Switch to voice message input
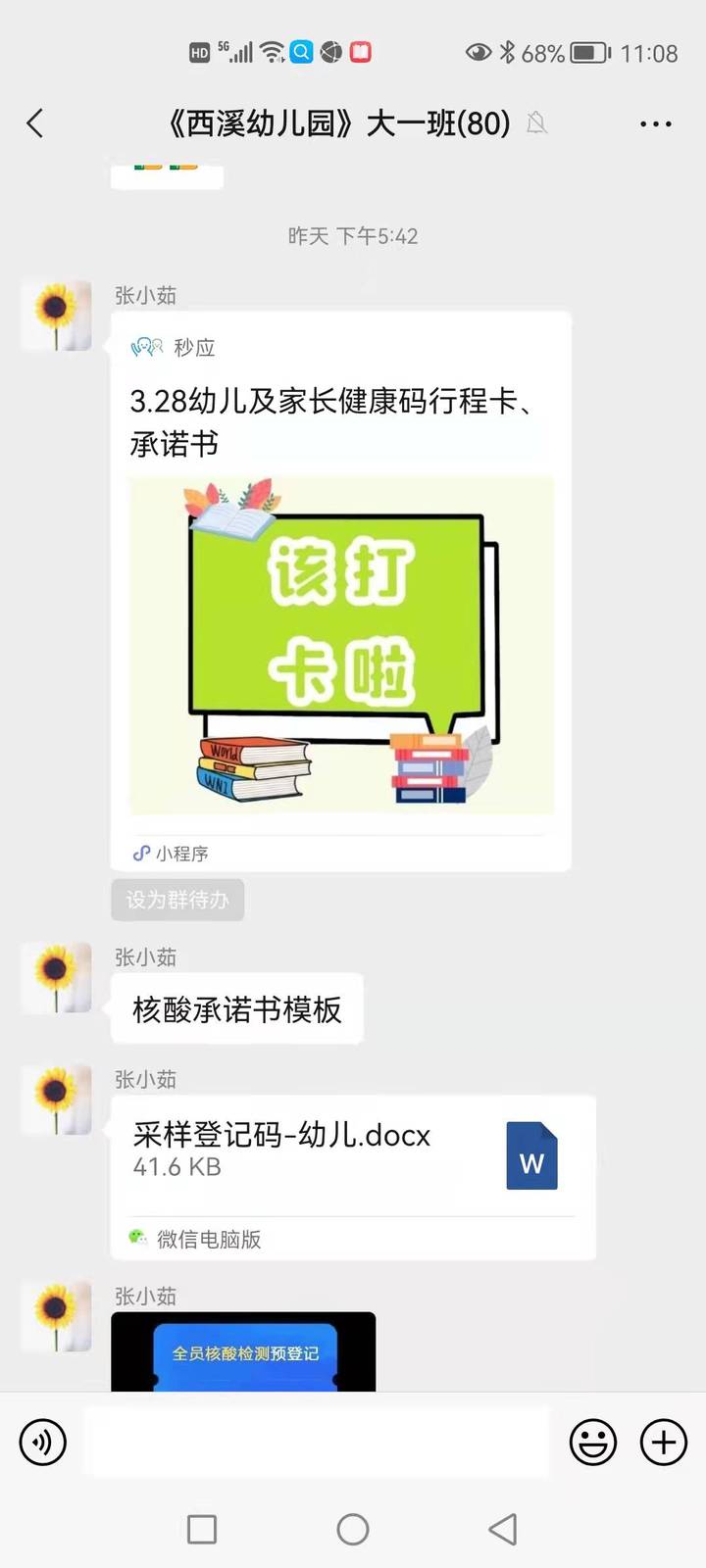Screen dimensions: 706x1568 point(43,1443)
